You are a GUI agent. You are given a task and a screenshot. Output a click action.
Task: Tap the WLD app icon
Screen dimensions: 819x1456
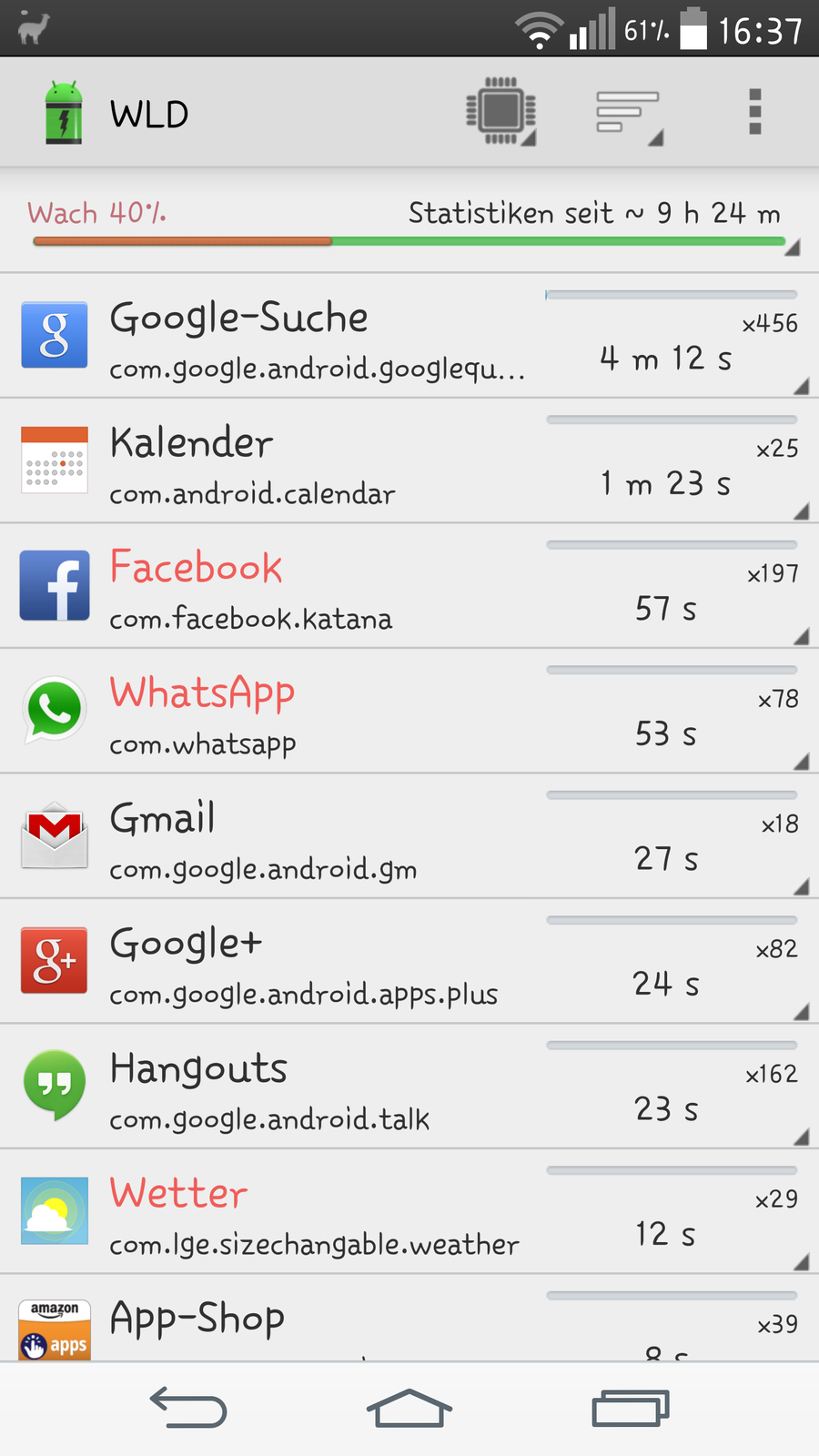[64, 114]
